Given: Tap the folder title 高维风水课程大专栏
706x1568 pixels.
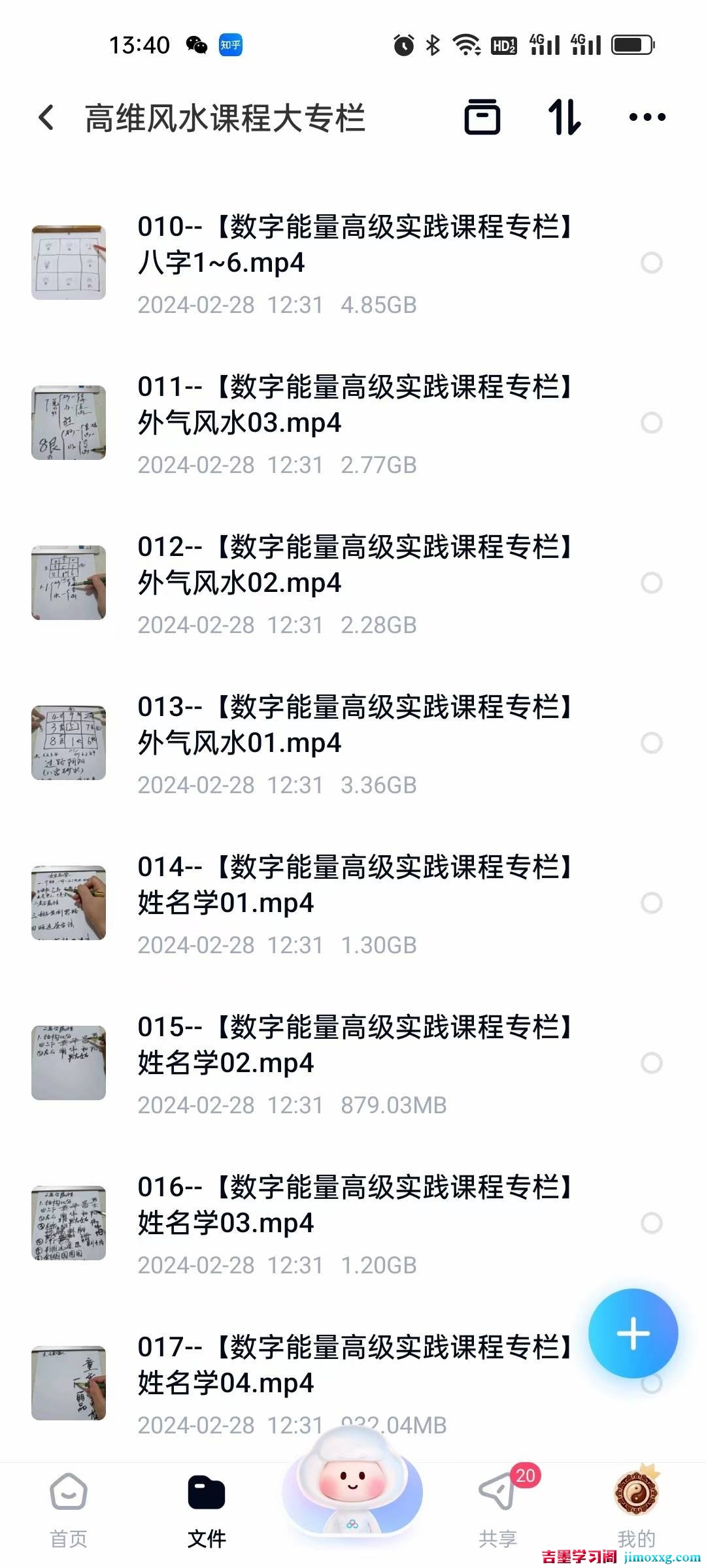Looking at the screenshot, I should [227, 116].
